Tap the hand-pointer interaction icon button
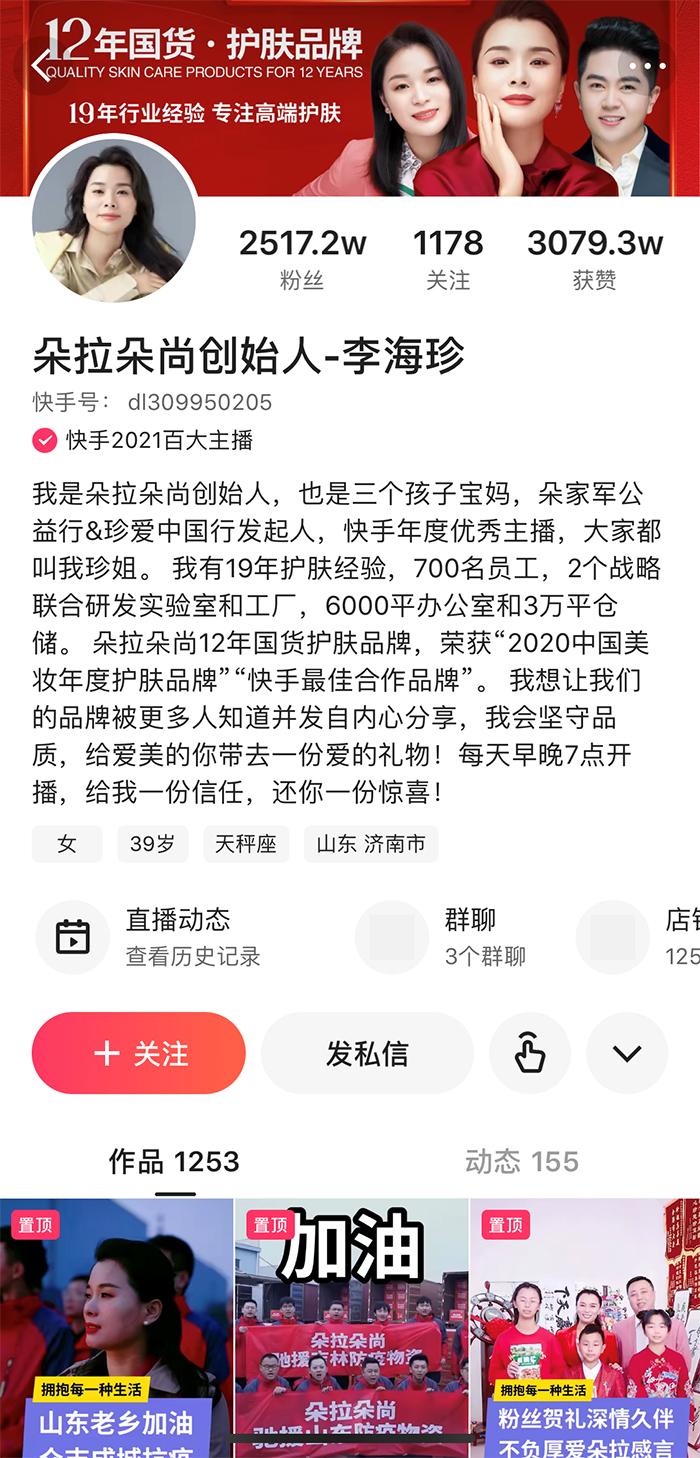The image size is (700, 1458). [529, 1053]
